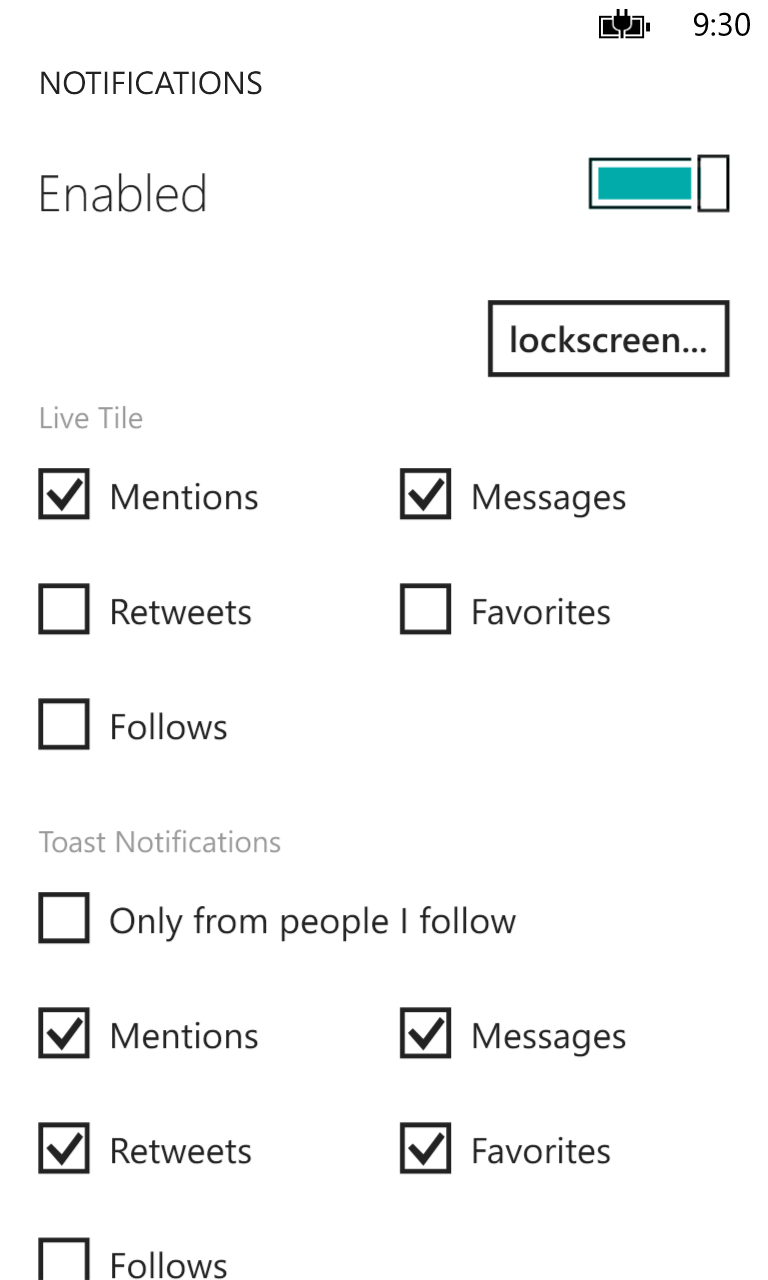Check Follows under Toast Notifications
This screenshot has height=1280, width=768.
[64, 1261]
